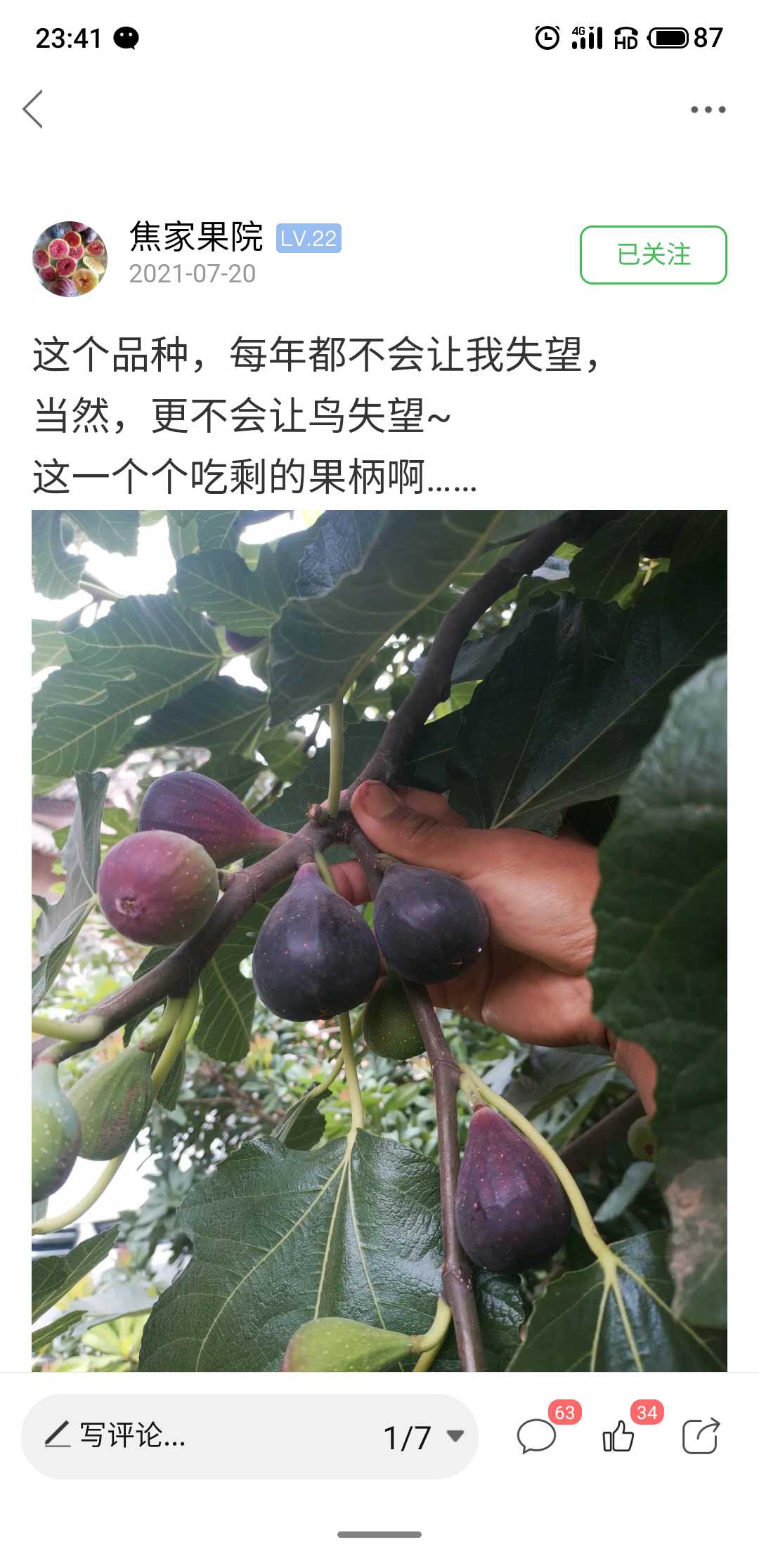The height and width of the screenshot is (1568, 759).
Task: Share this post
Action: coord(701,1436)
